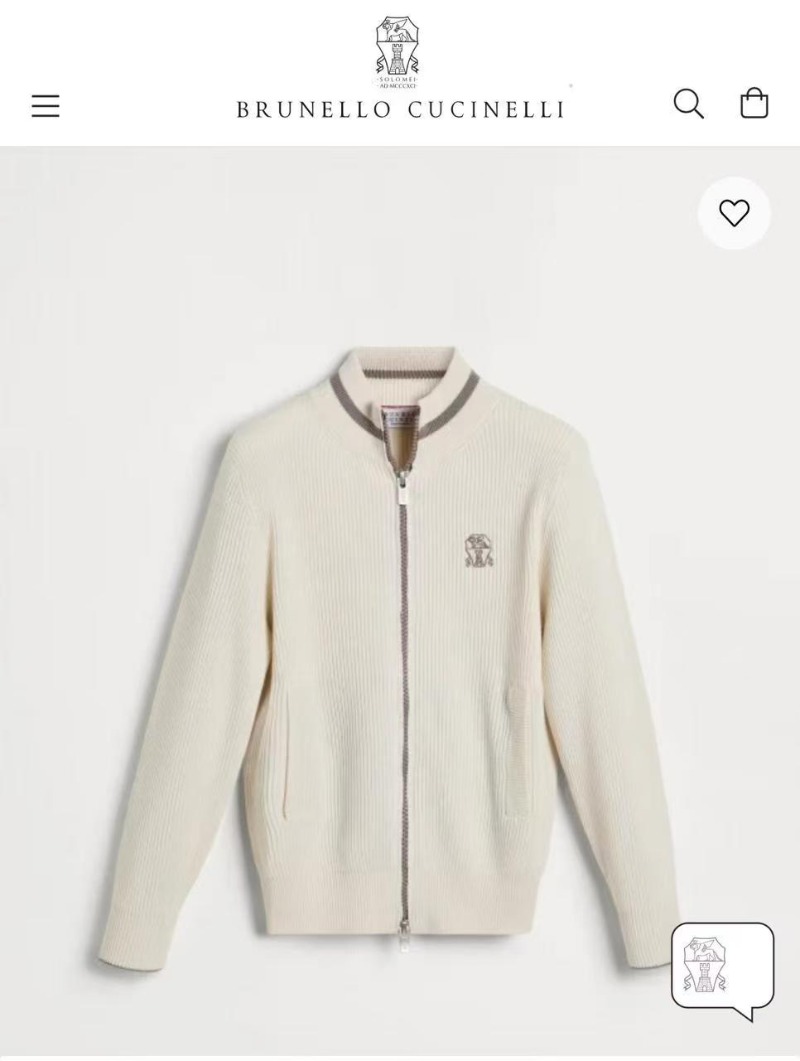This screenshot has width=800, height=1061.
Task: Go to Brunello Cucinelli home logo
Action: coord(400,72)
